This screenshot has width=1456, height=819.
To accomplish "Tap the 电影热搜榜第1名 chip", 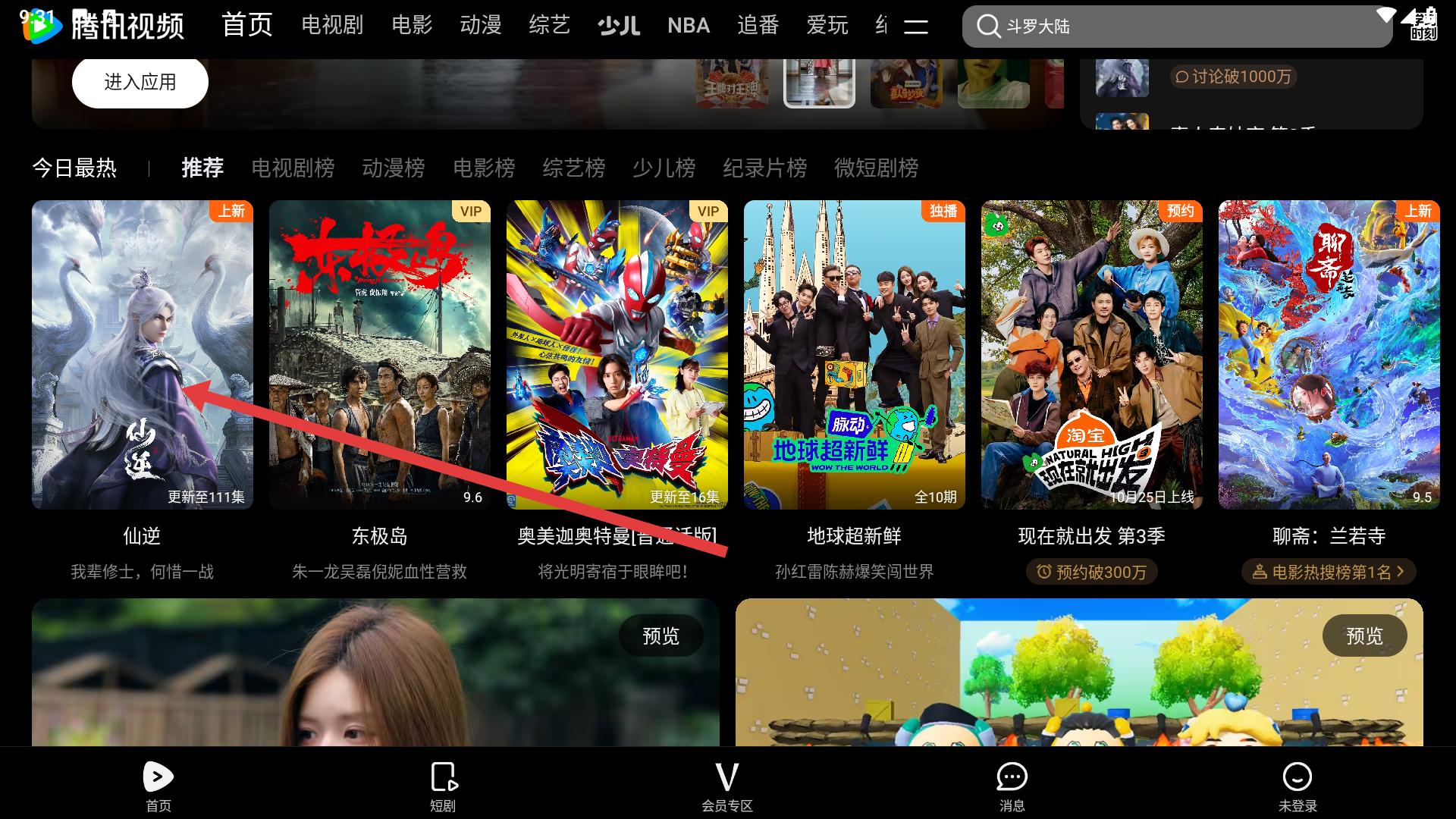I will tap(1329, 572).
